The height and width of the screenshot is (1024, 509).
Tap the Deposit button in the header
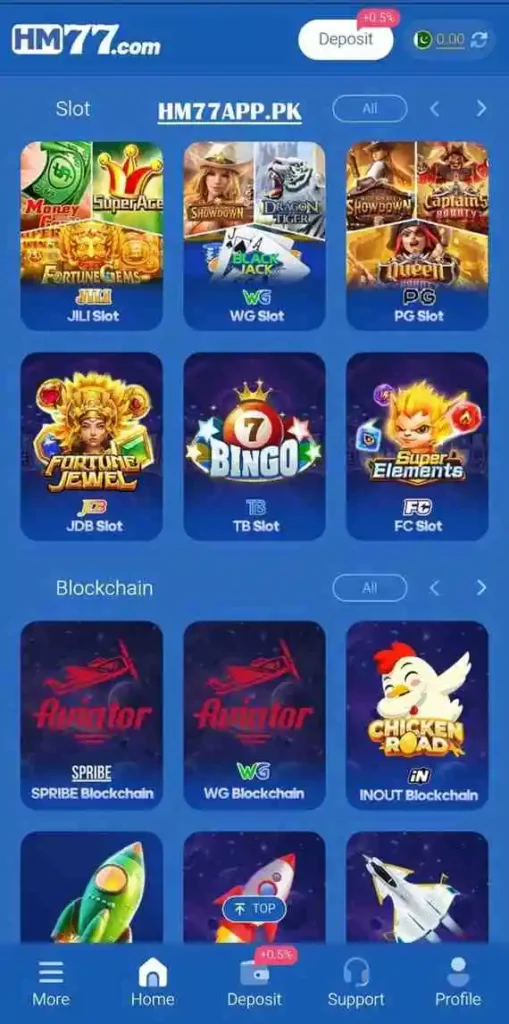(x=346, y=39)
